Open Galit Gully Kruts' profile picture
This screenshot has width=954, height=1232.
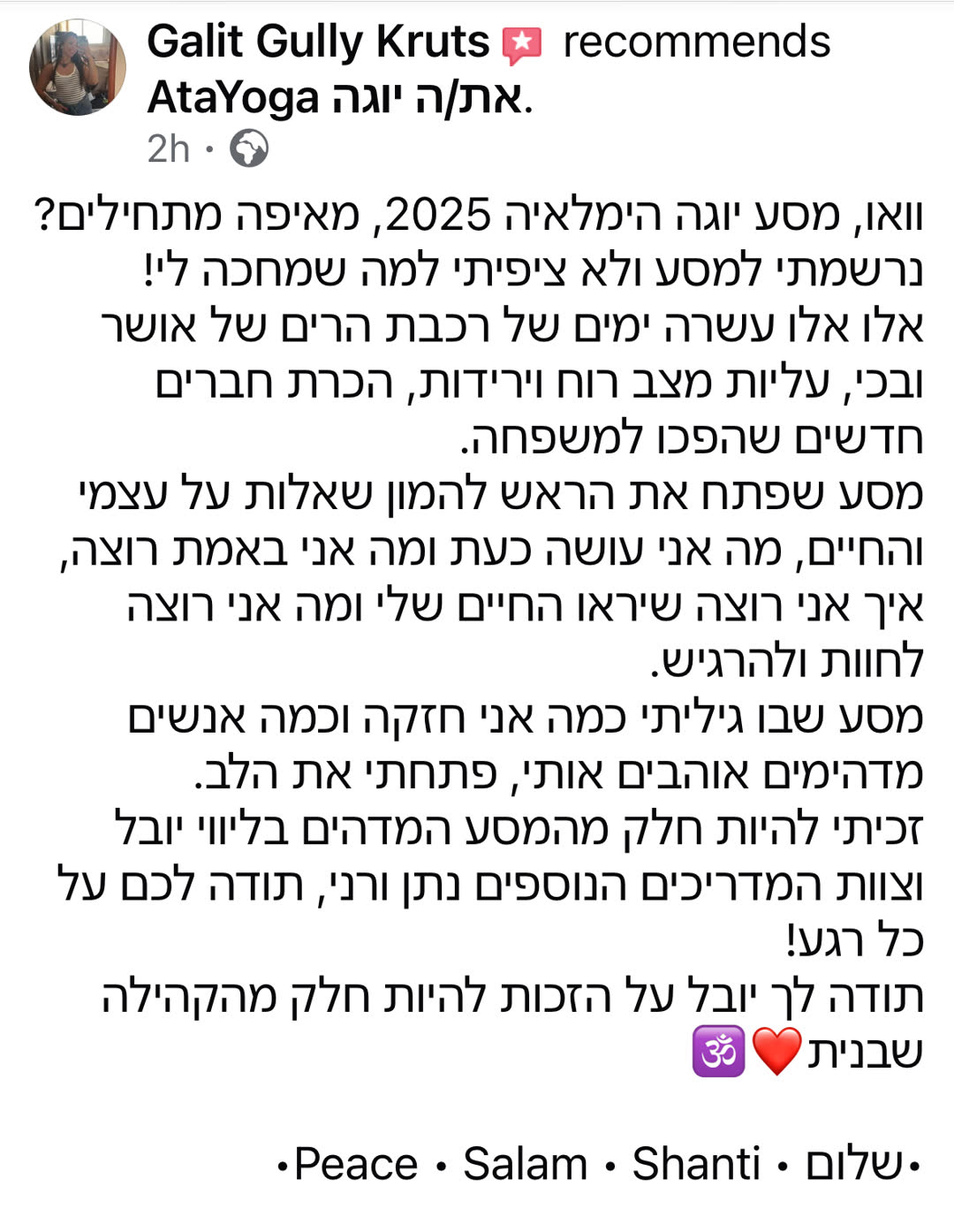pyautogui.click(x=78, y=68)
